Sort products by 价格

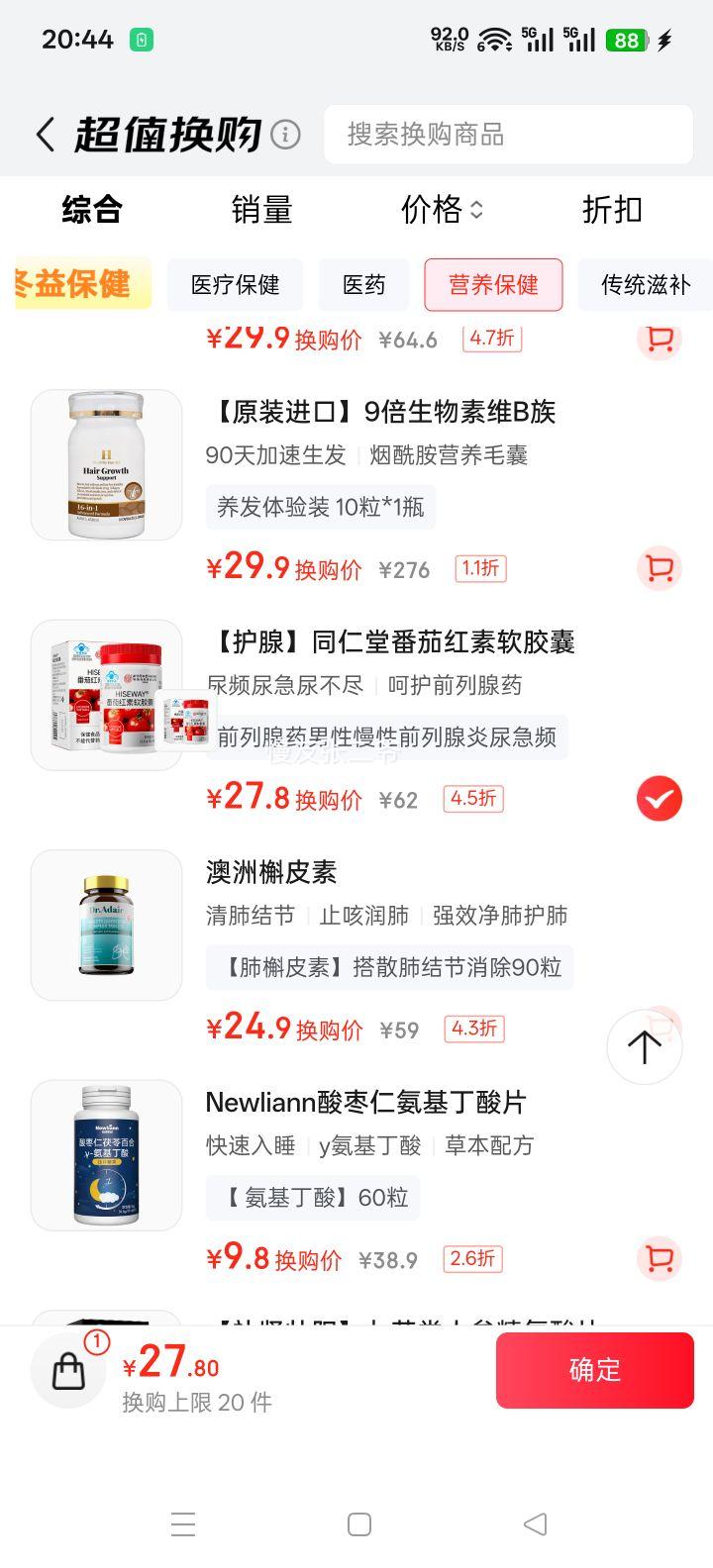442,210
